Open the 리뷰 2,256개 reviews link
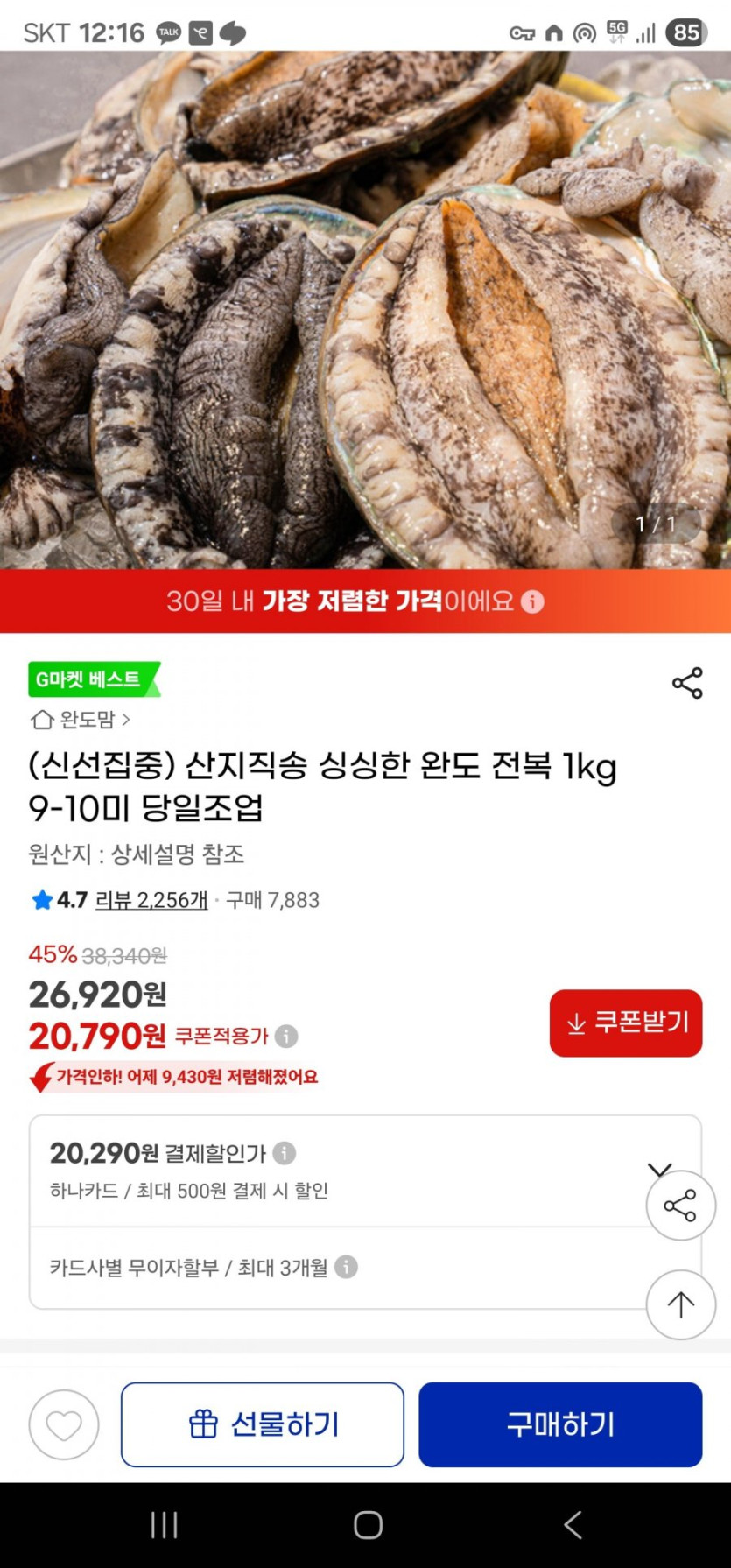731x1568 pixels. (x=151, y=900)
